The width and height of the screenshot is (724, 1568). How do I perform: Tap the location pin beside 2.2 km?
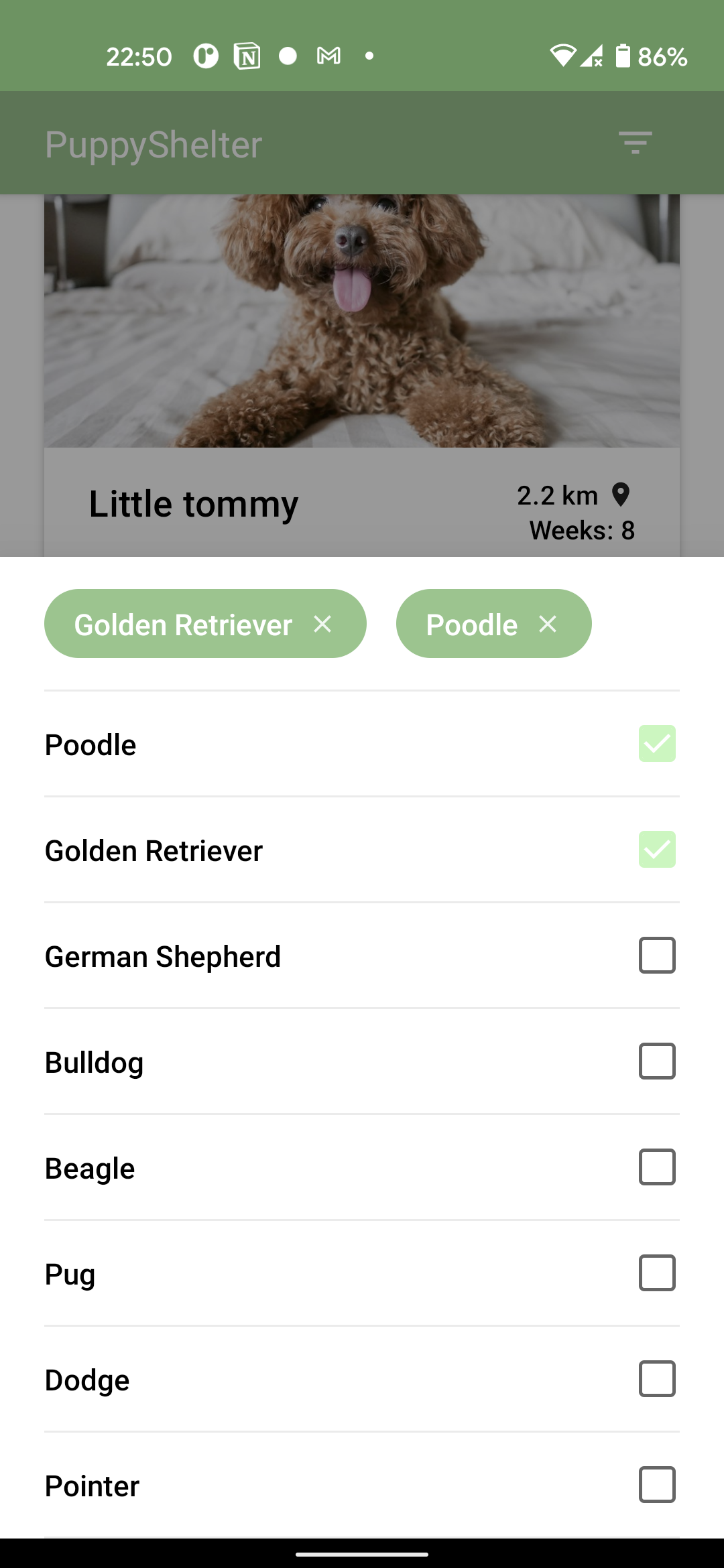tap(621, 495)
